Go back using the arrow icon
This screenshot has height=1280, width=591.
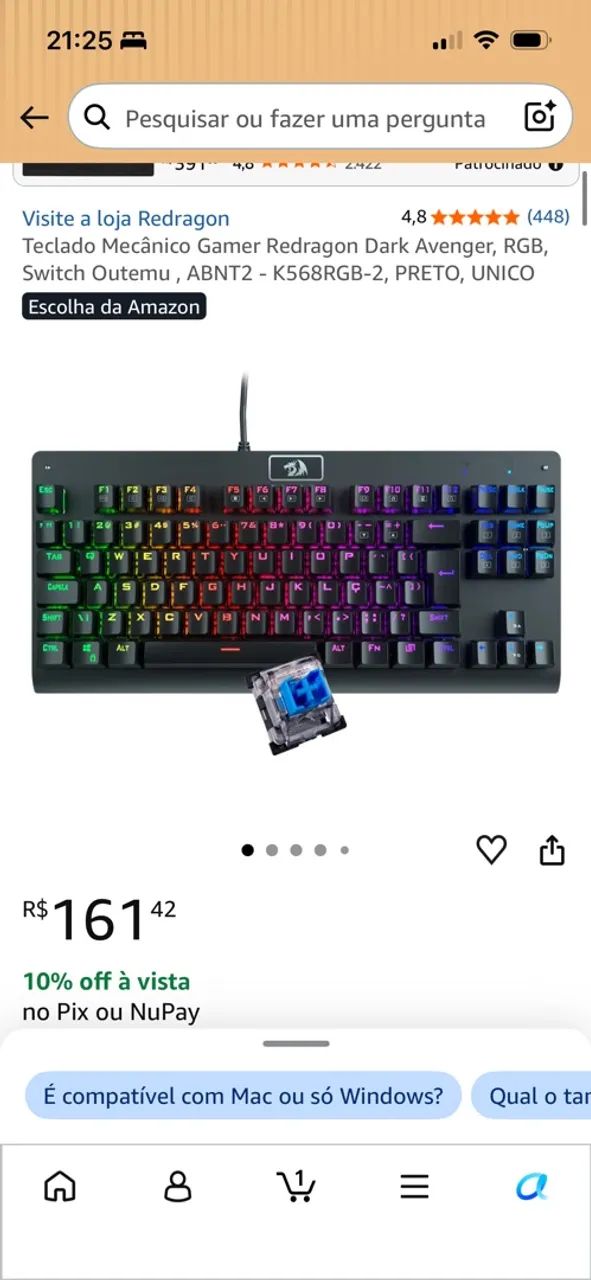[x=34, y=118]
